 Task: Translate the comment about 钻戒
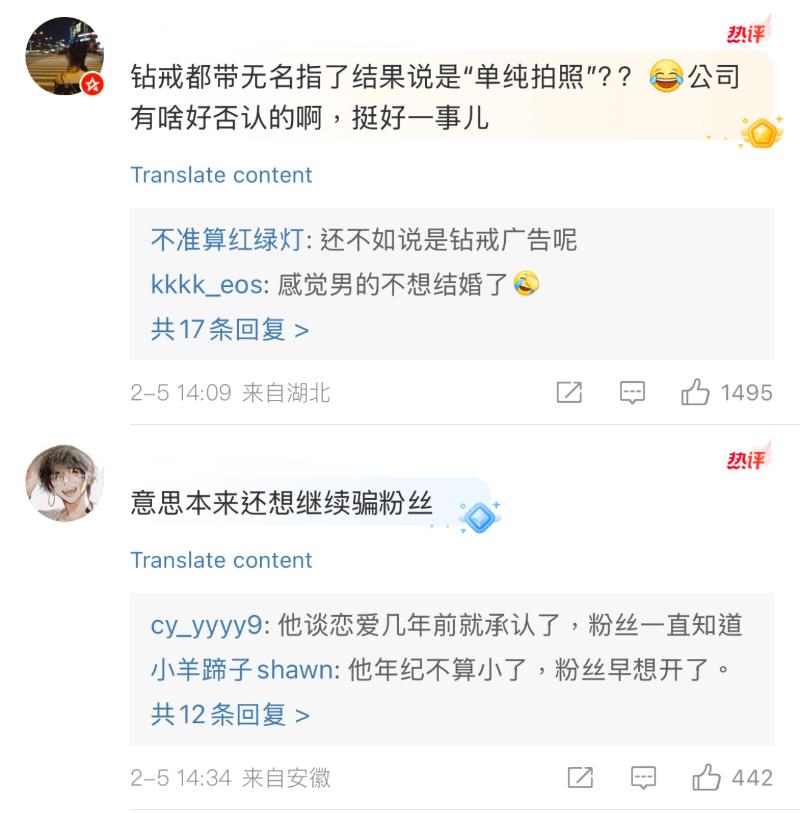(221, 175)
